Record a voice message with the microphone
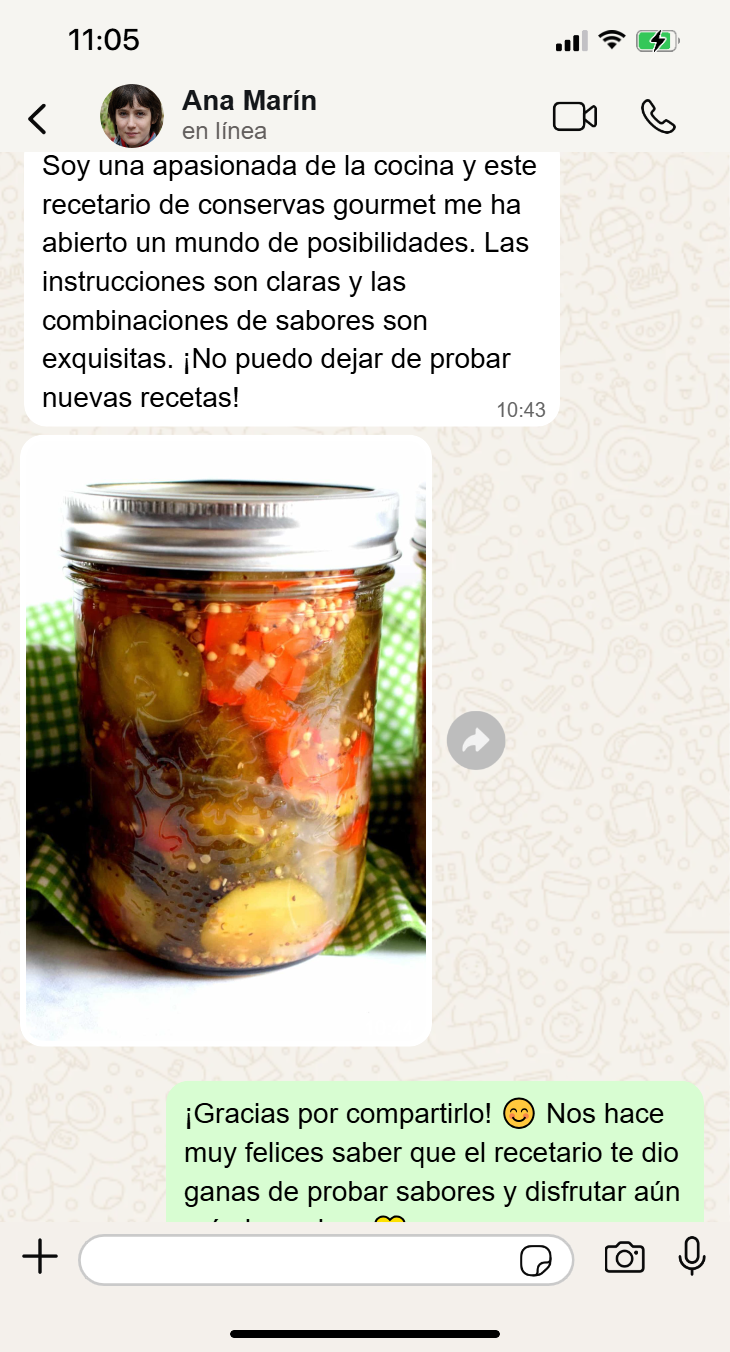 692,1257
